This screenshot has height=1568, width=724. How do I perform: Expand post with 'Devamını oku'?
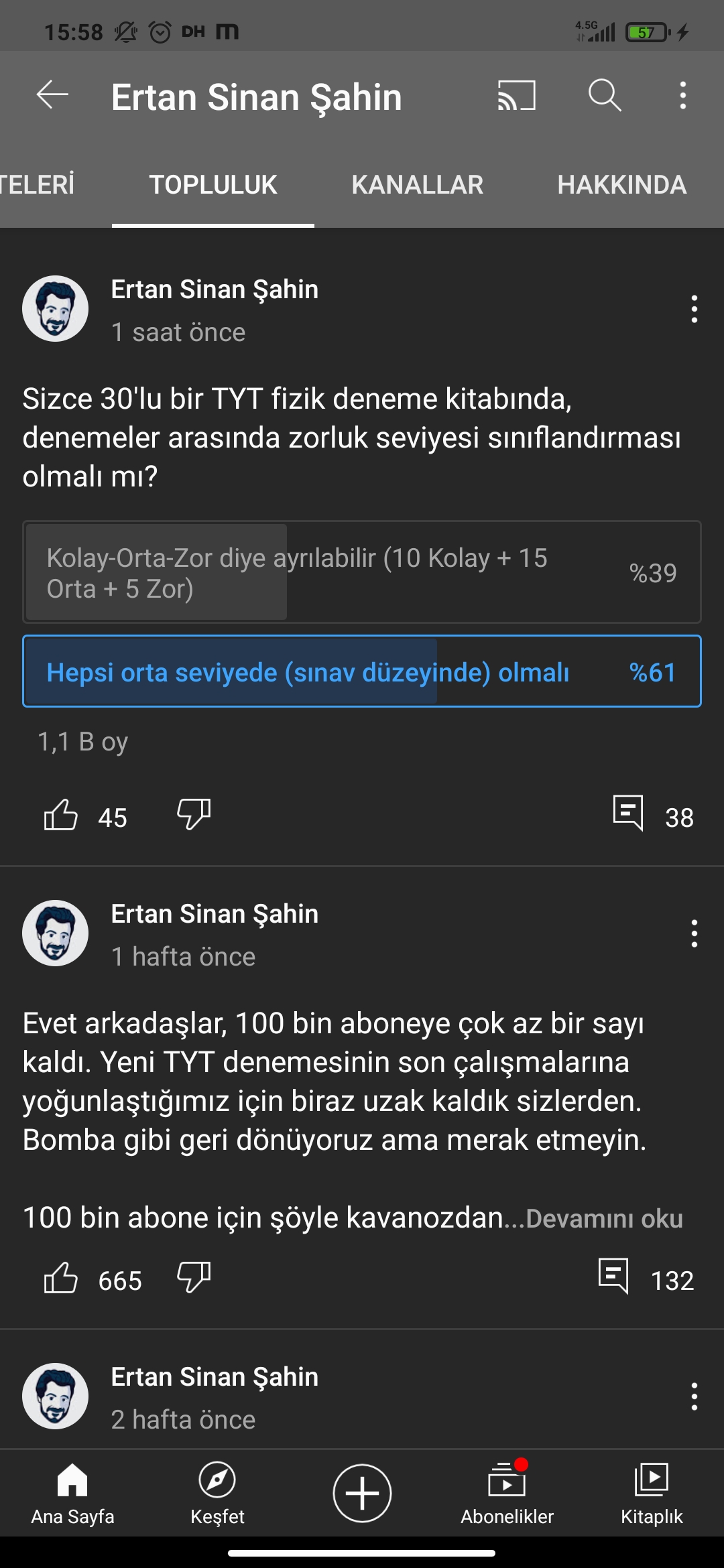(x=604, y=1219)
